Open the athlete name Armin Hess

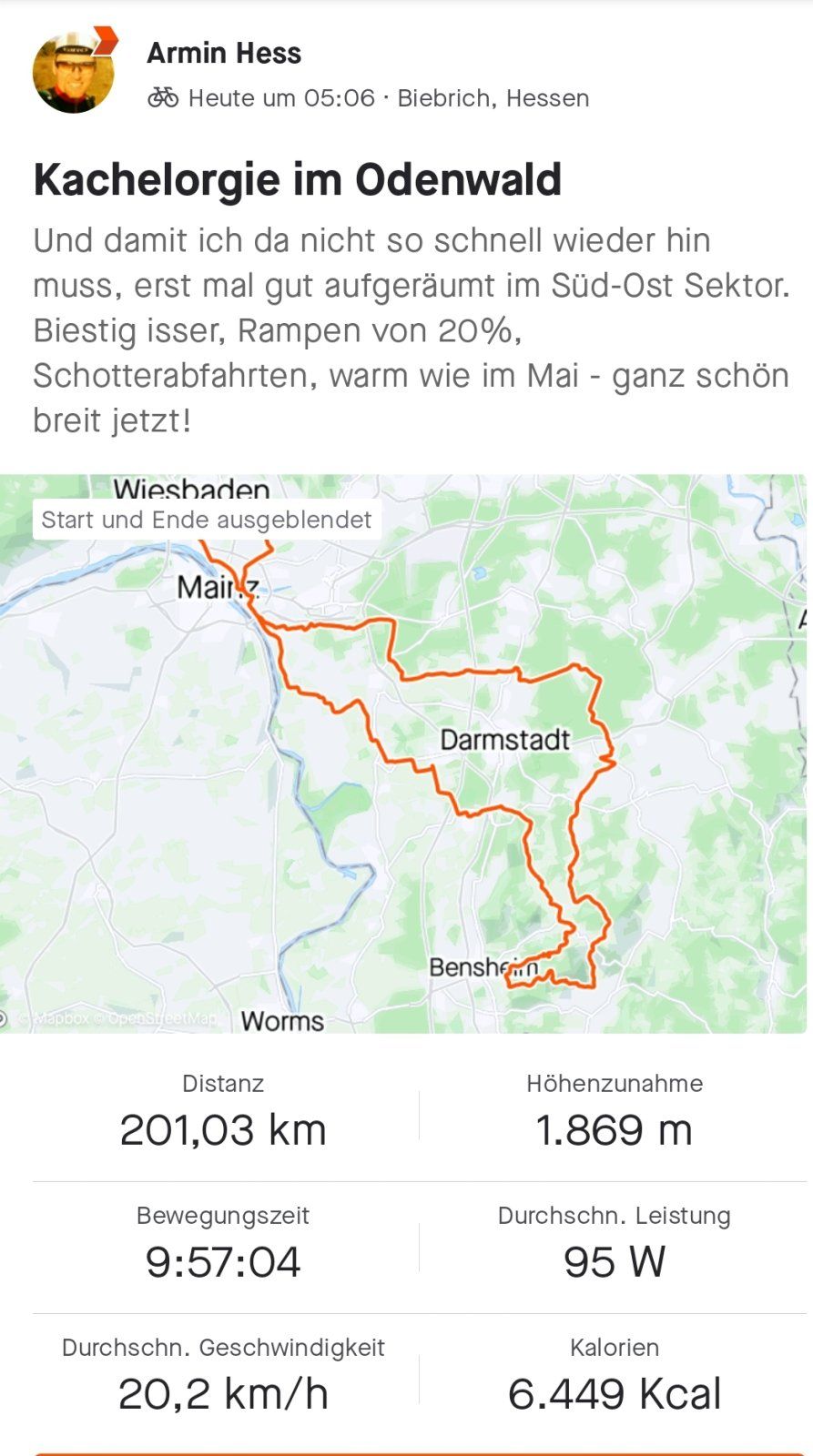pos(224,54)
